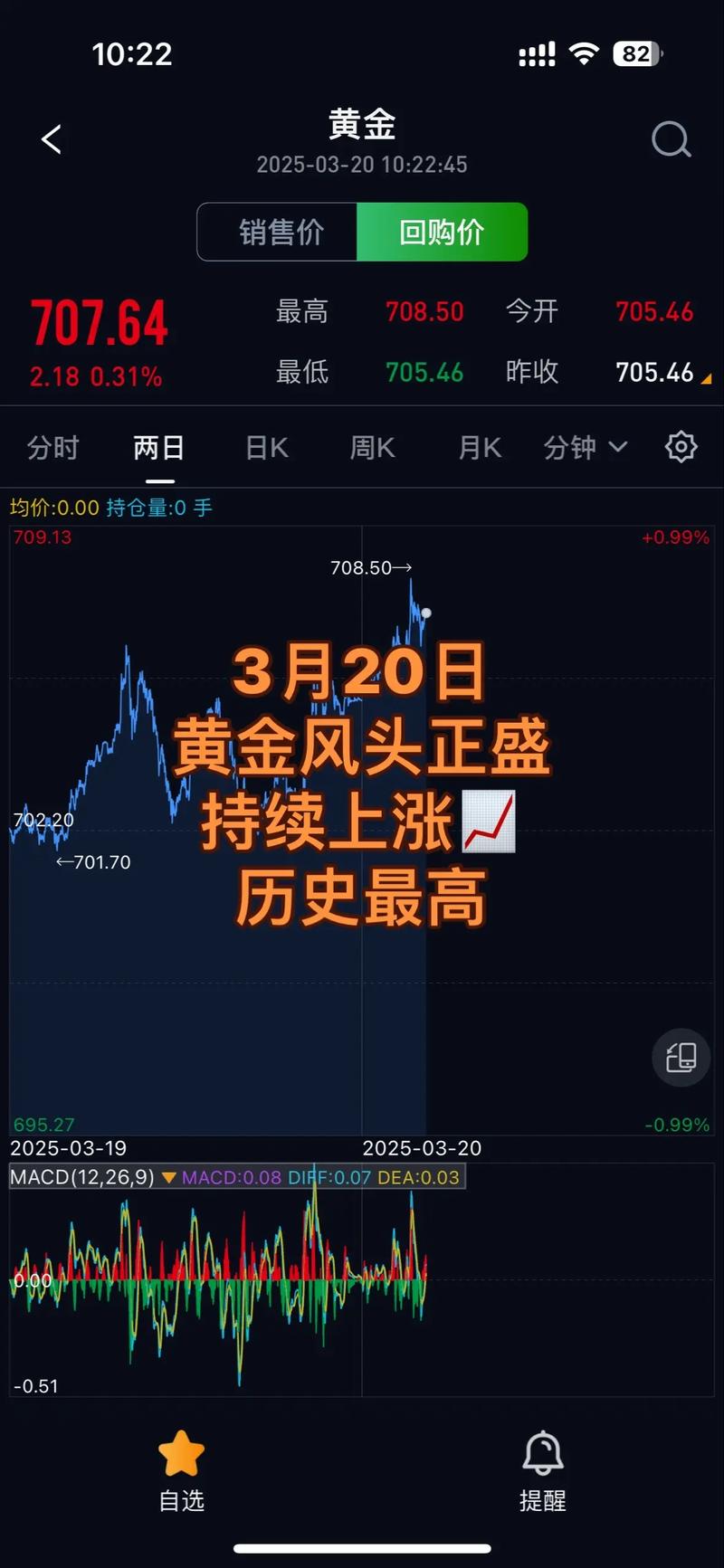Expand the 分钟 interval dropdown
Image resolution: width=724 pixels, height=1568 pixels.
pos(585,448)
